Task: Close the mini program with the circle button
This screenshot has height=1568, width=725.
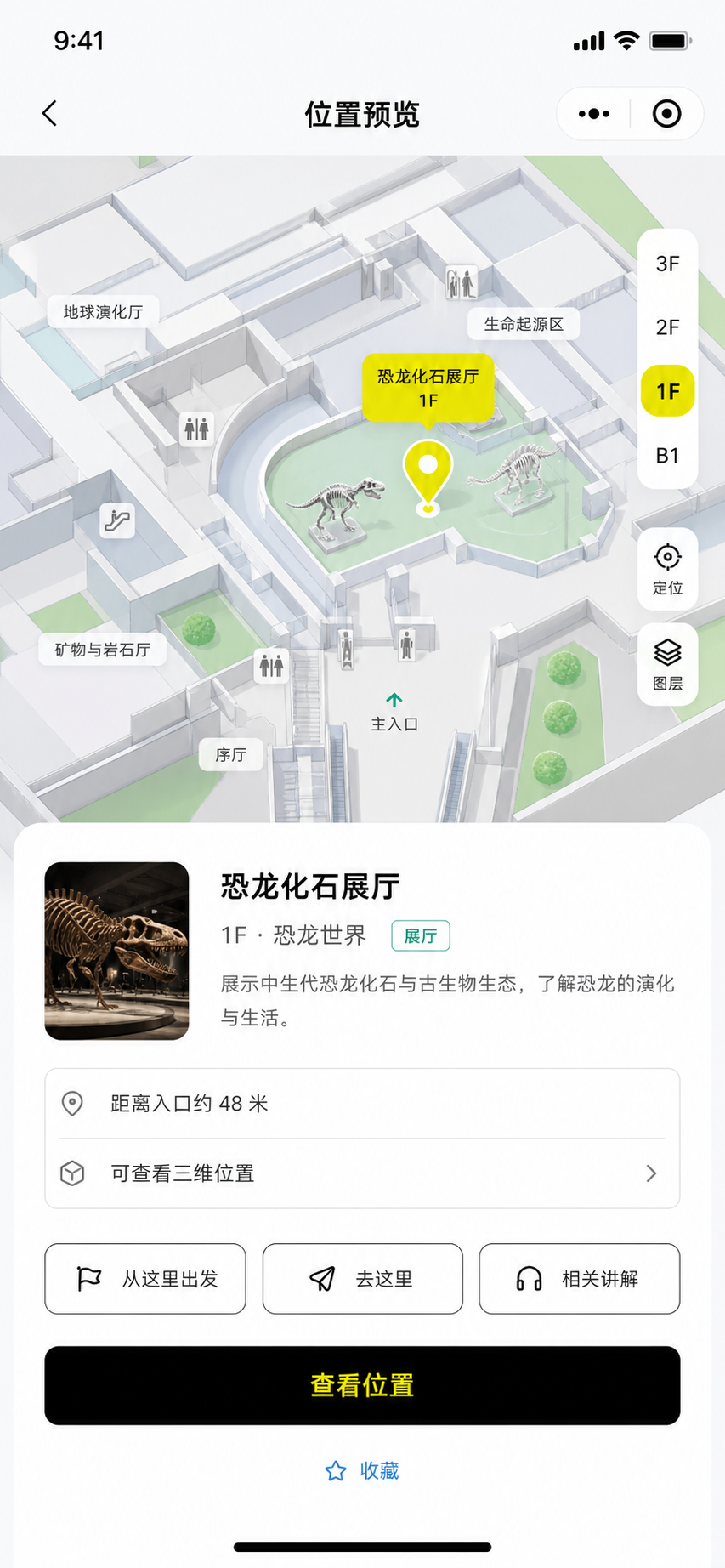Action: tap(666, 114)
